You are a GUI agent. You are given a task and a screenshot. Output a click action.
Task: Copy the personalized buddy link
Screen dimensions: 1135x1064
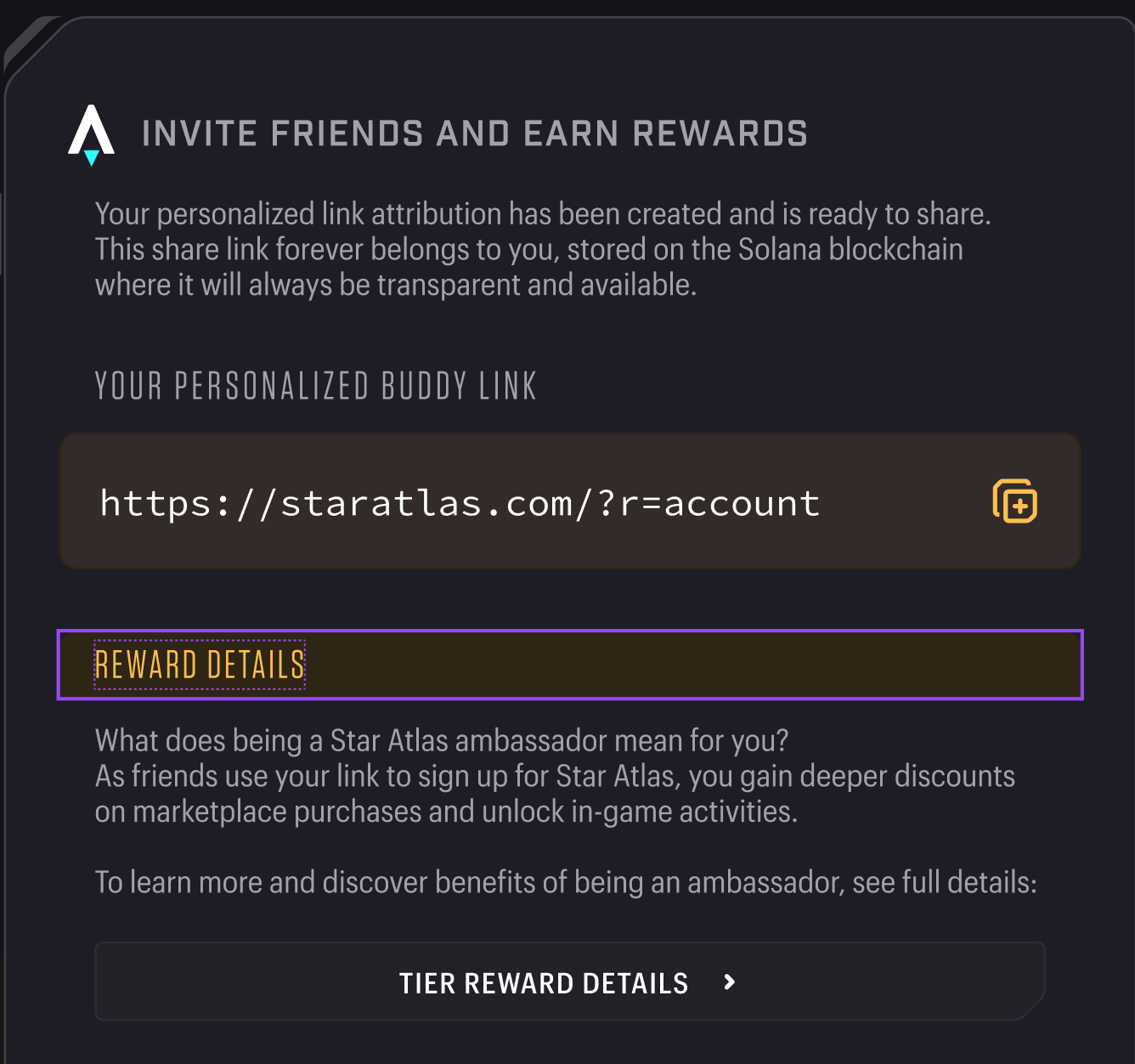tap(1014, 501)
